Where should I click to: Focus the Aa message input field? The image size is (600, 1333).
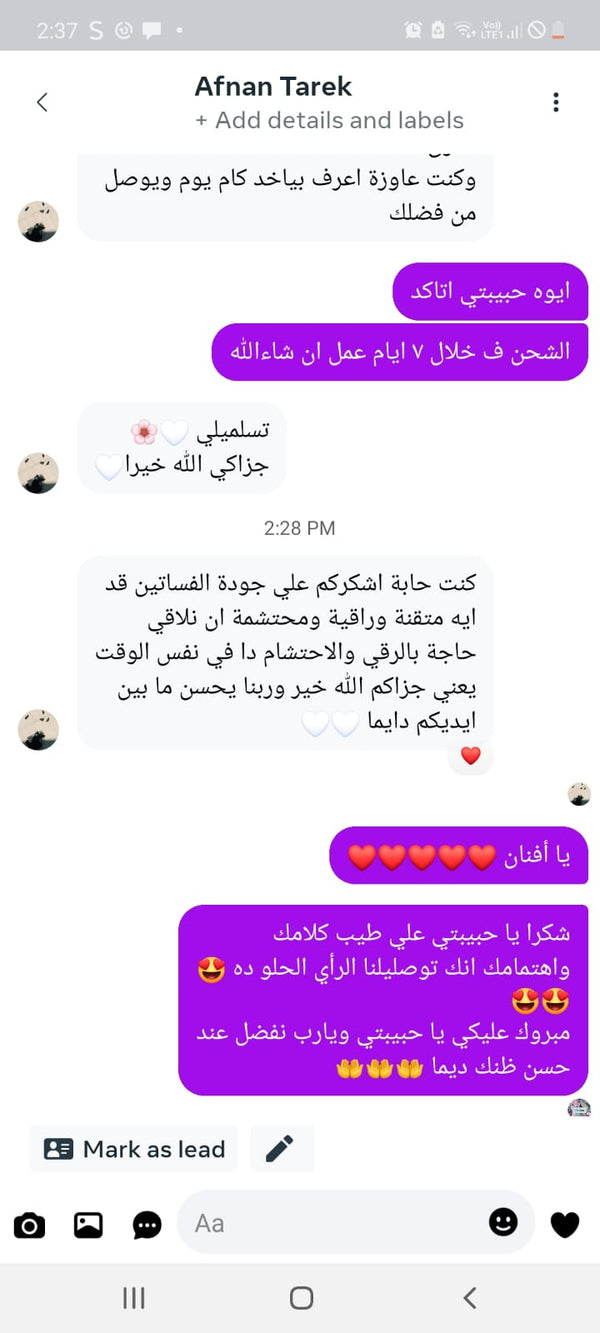coord(330,1223)
